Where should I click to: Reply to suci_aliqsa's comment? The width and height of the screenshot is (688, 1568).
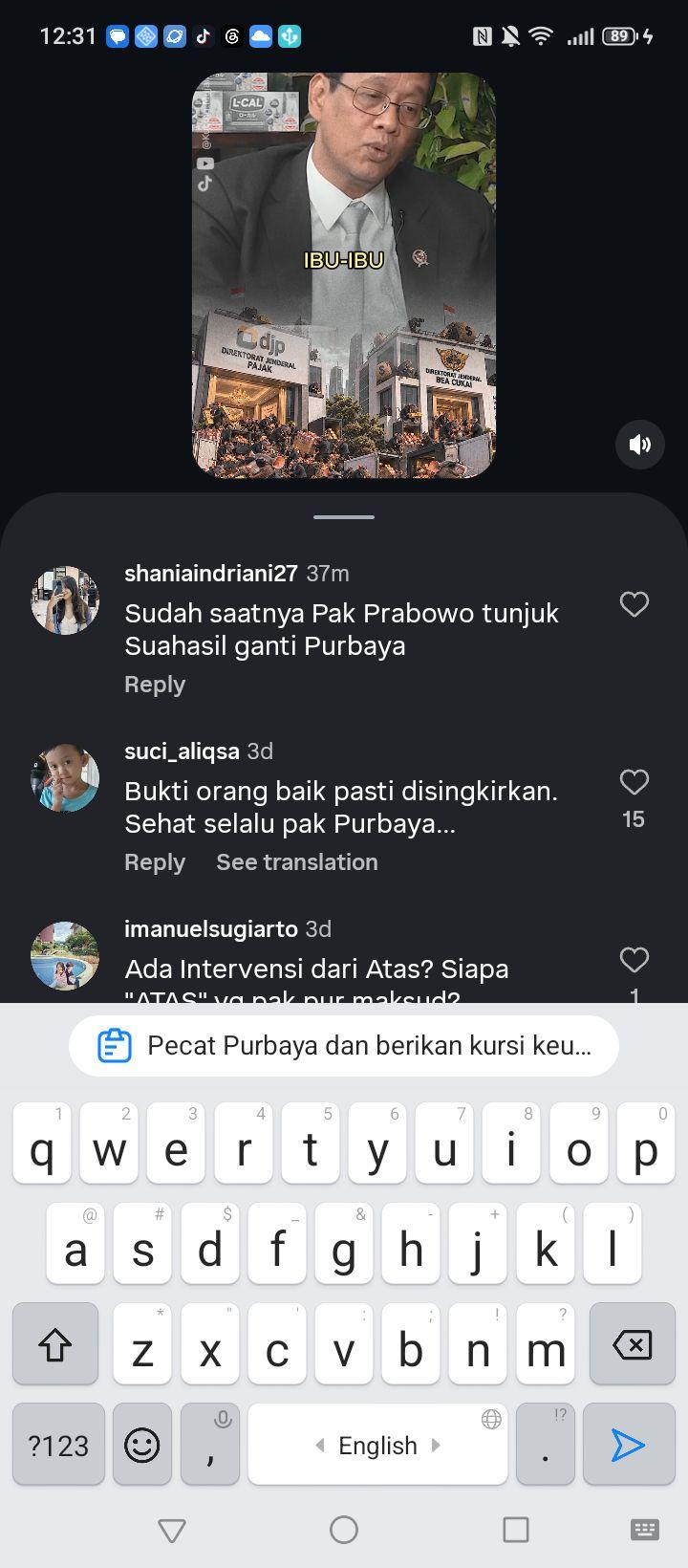tap(155, 862)
